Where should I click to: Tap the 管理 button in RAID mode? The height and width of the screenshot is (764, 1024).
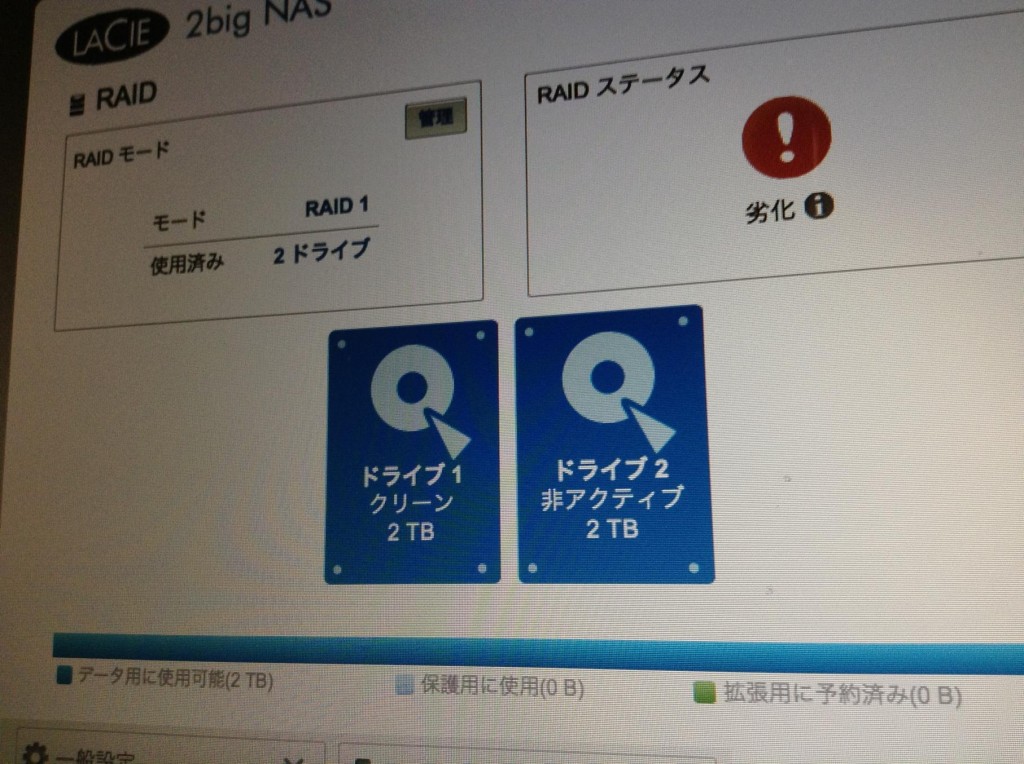[435, 120]
